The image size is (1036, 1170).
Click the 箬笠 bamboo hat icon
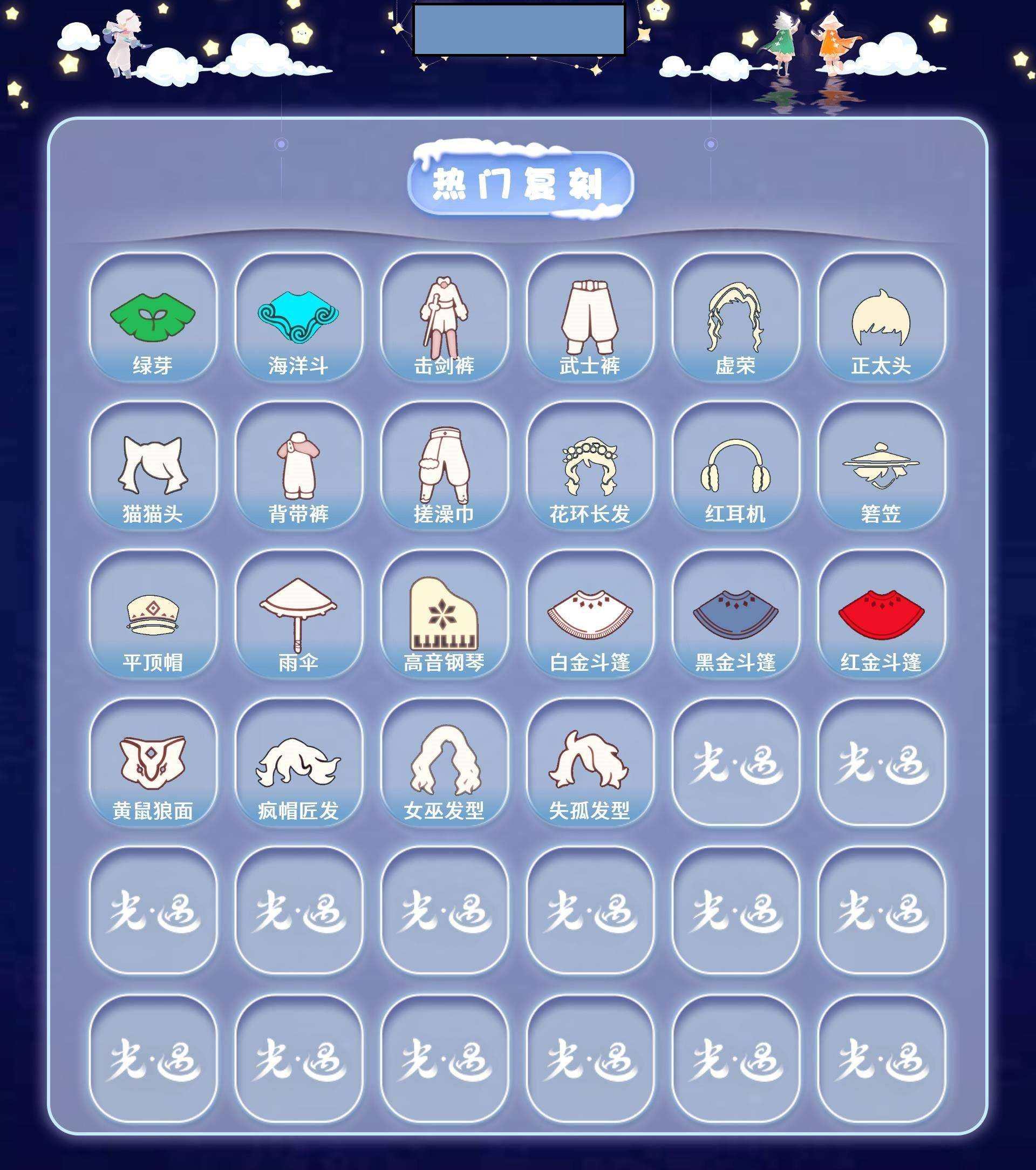[x=882, y=472]
